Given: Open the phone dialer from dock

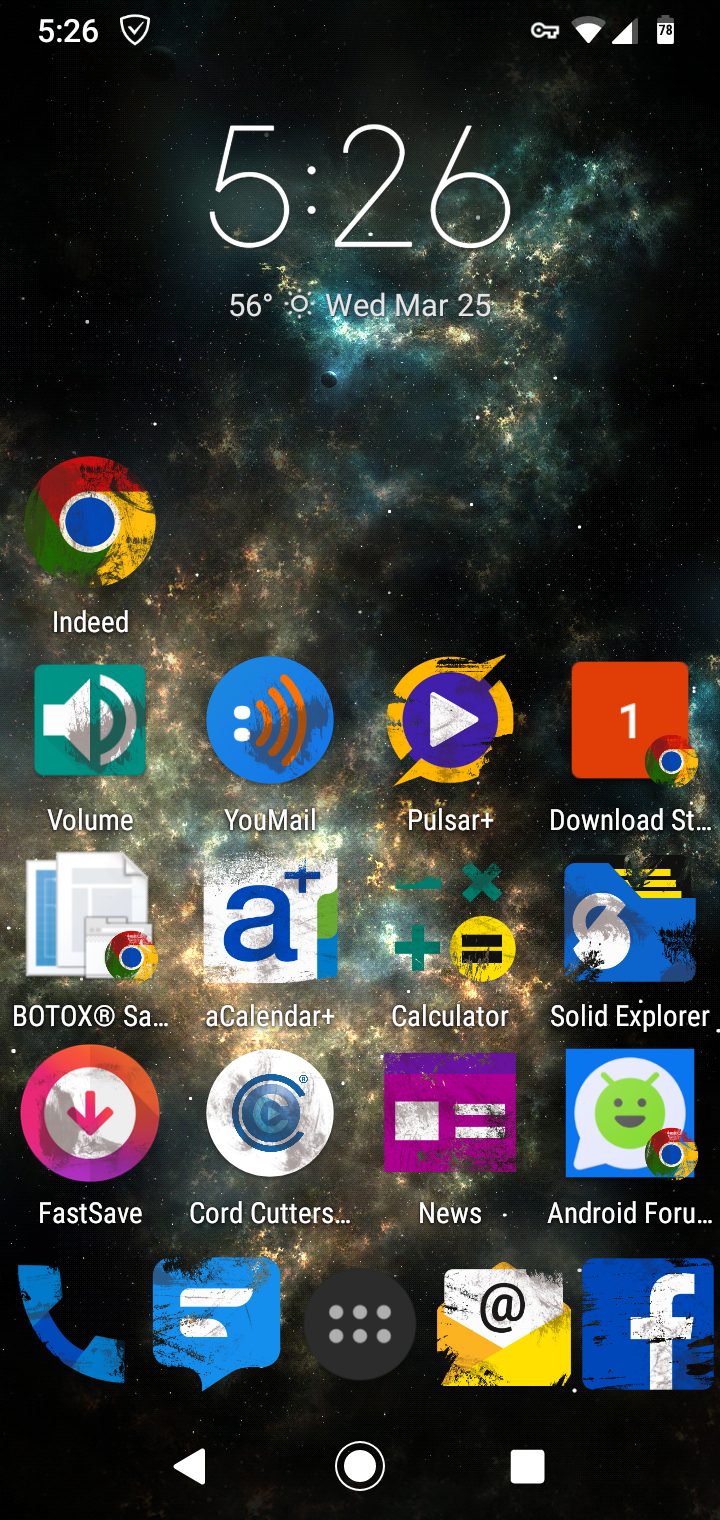Looking at the screenshot, I should [x=72, y=1324].
